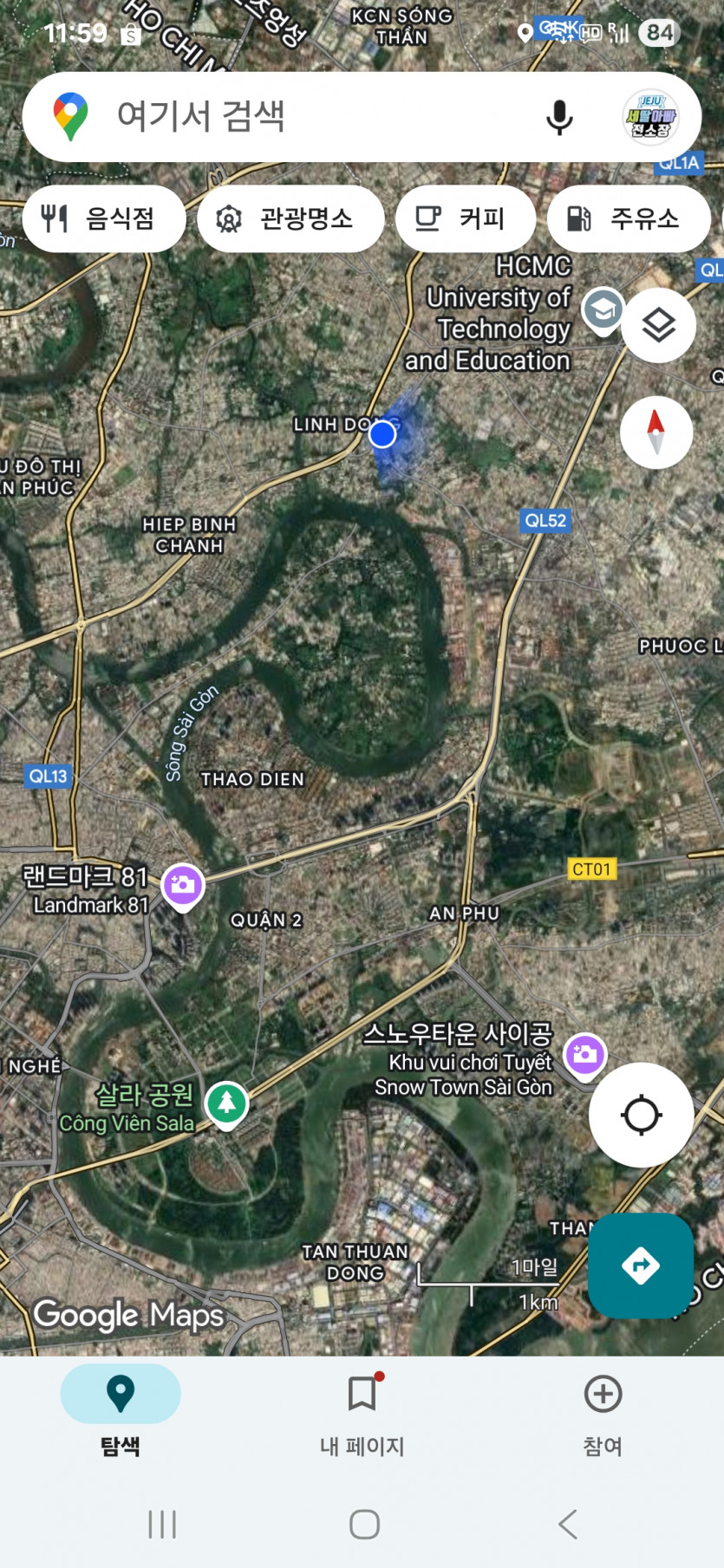Filter map by 관광명소 attractions chip
The height and width of the screenshot is (1568, 724).
point(290,218)
